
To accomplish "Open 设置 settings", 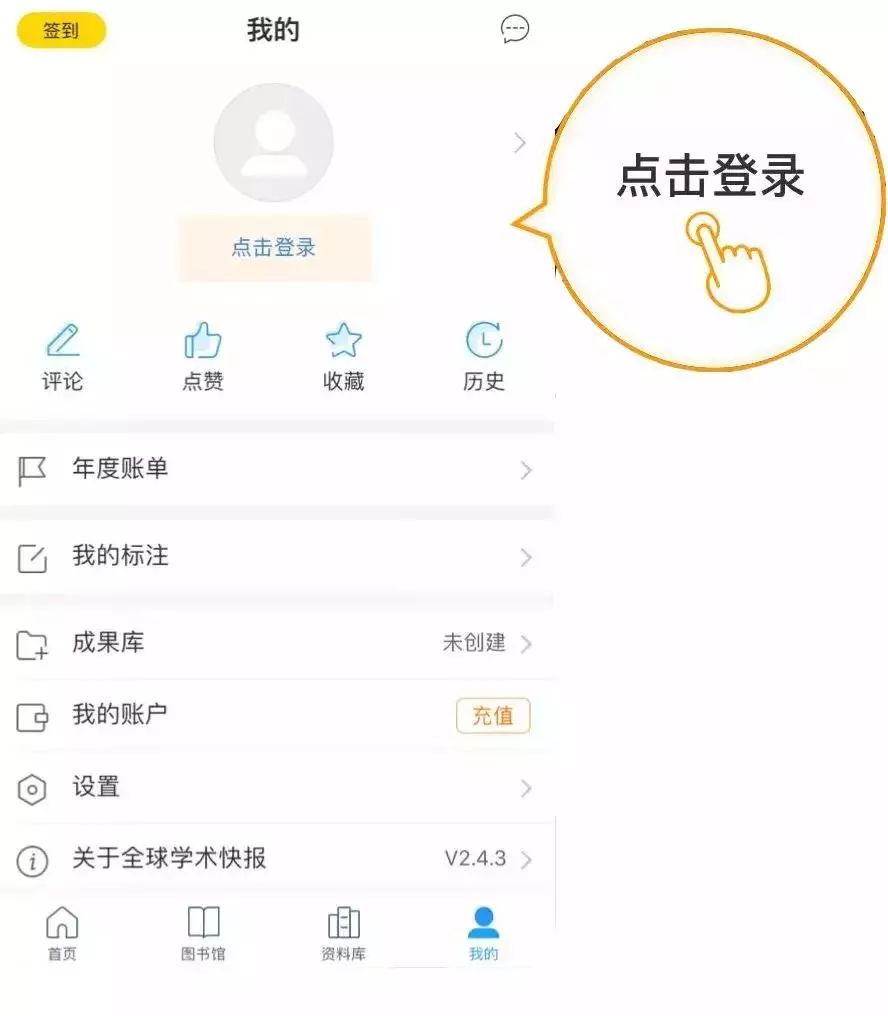I will point(275,788).
